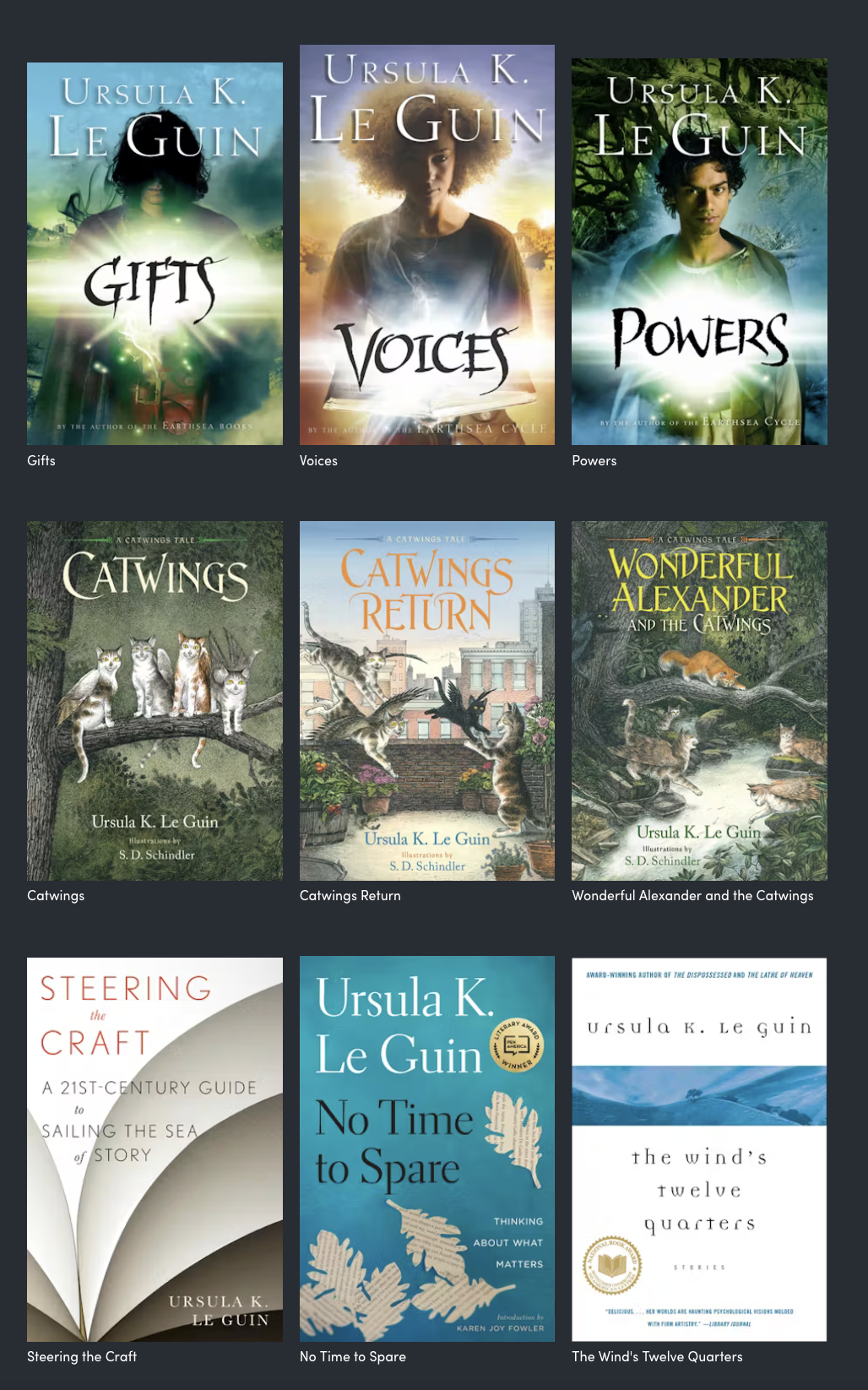Open Wonderful Alexander and the Catwings
This screenshot has width=868, height=1390.
point(699,701)
